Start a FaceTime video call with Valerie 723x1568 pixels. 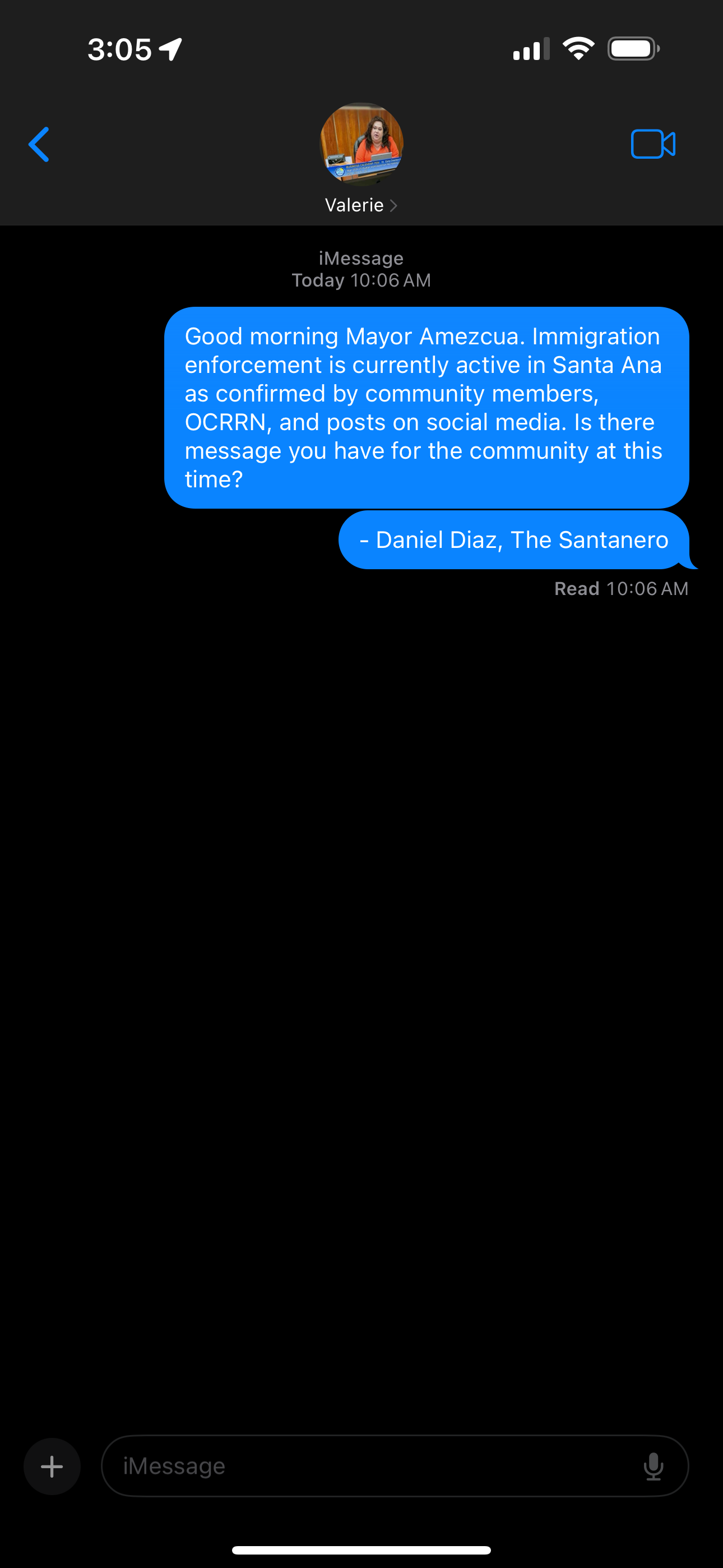tap(653, 144)
